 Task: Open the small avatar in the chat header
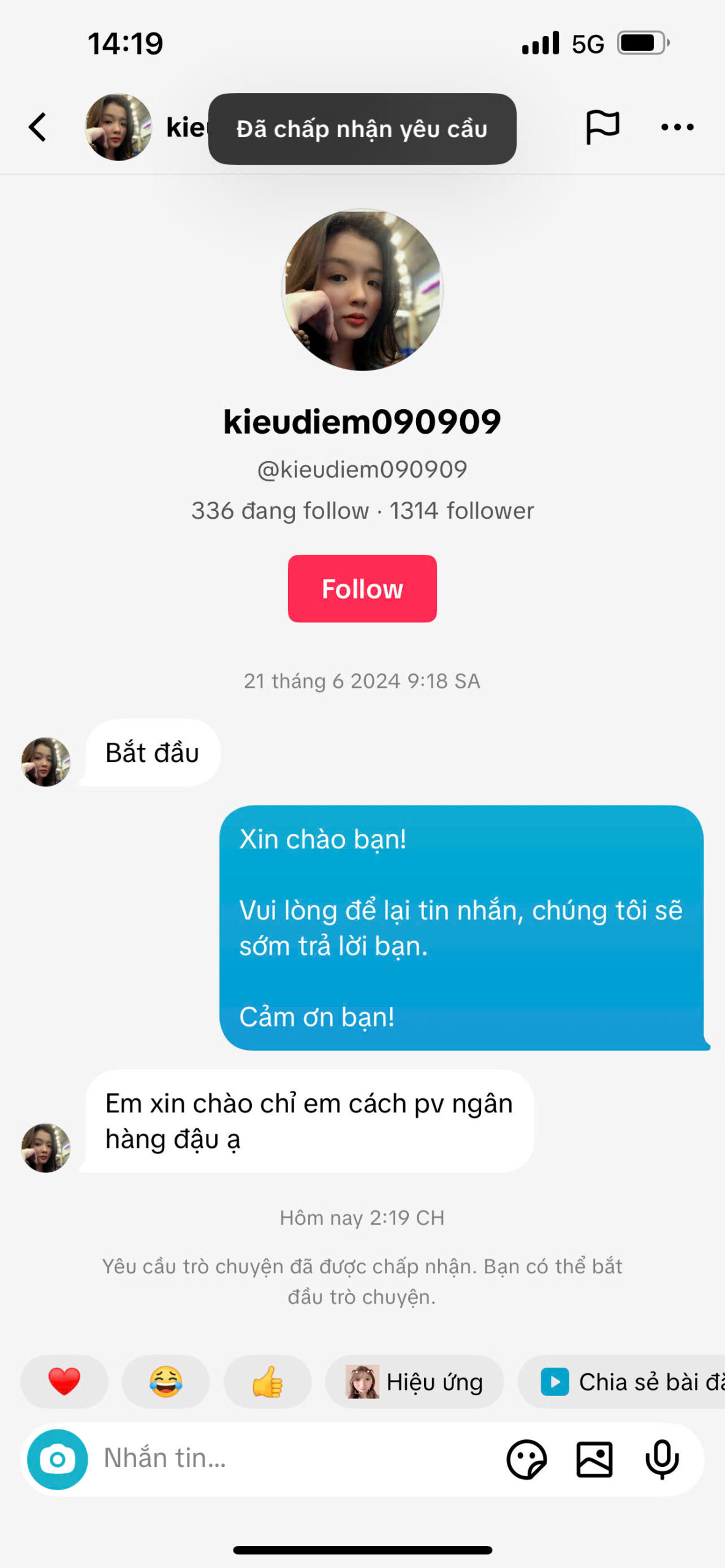point(118,127)
